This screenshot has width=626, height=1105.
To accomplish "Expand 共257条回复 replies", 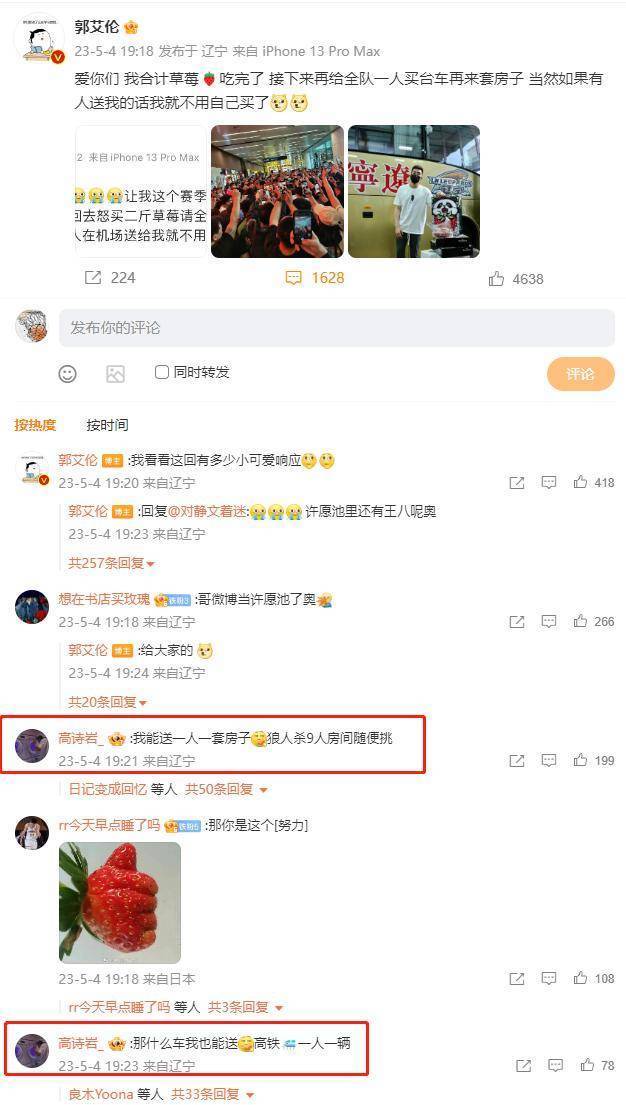I will click(111, 564).
